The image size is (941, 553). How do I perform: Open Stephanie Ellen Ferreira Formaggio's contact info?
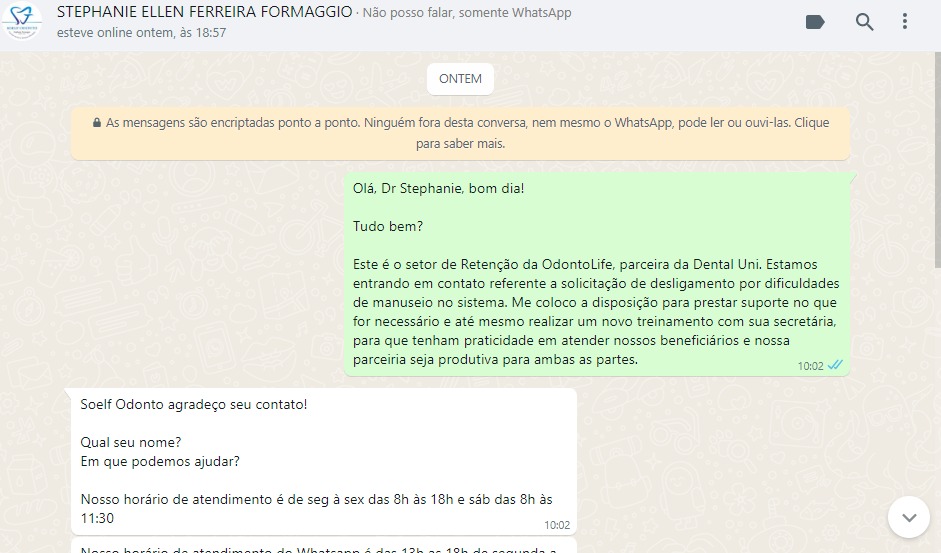coord(204,13)
